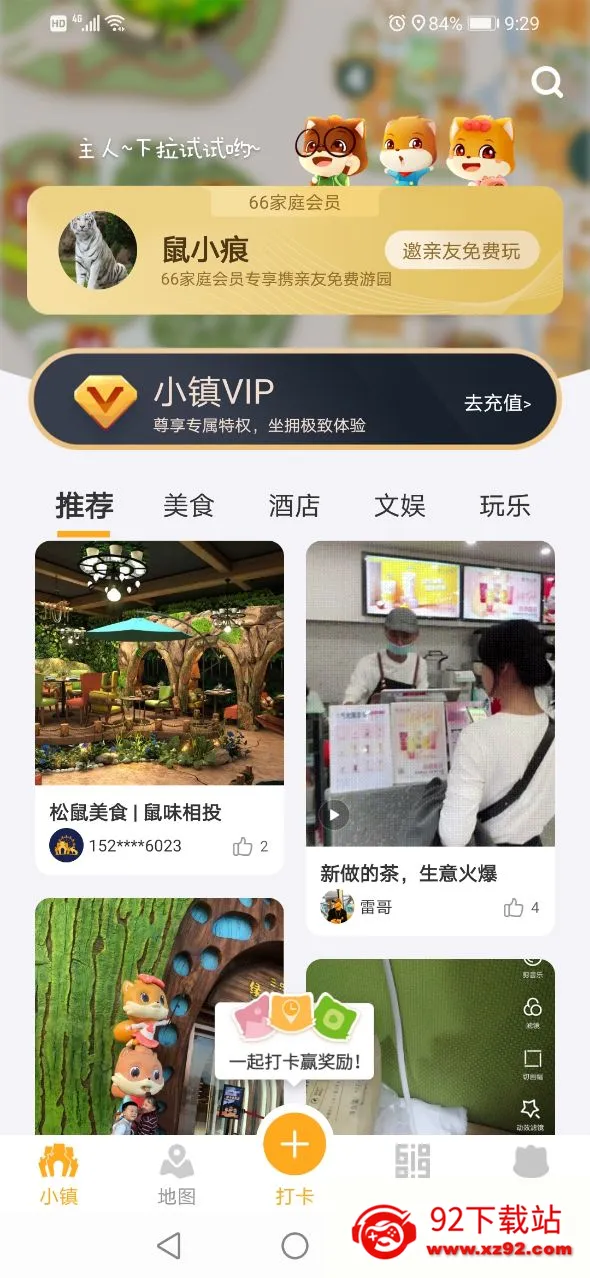The image size is (590, 1278).
Task: Tap the orange plus 打卡 button
Action: (294, 1145)
